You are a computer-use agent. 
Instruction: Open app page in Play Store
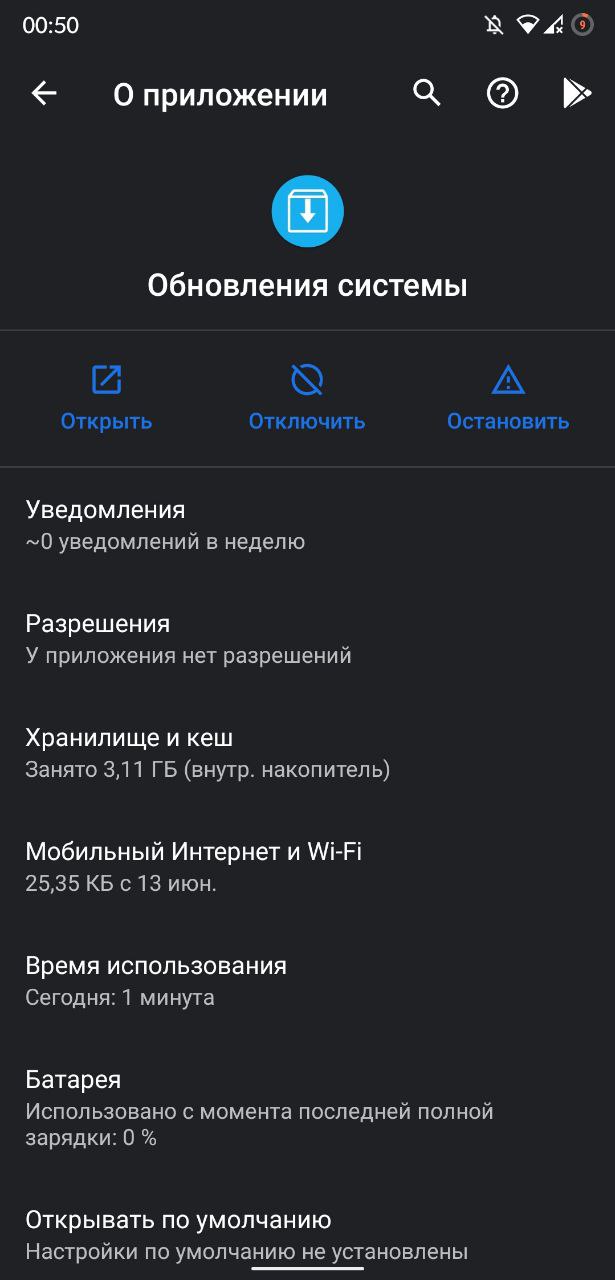[577, 94]
